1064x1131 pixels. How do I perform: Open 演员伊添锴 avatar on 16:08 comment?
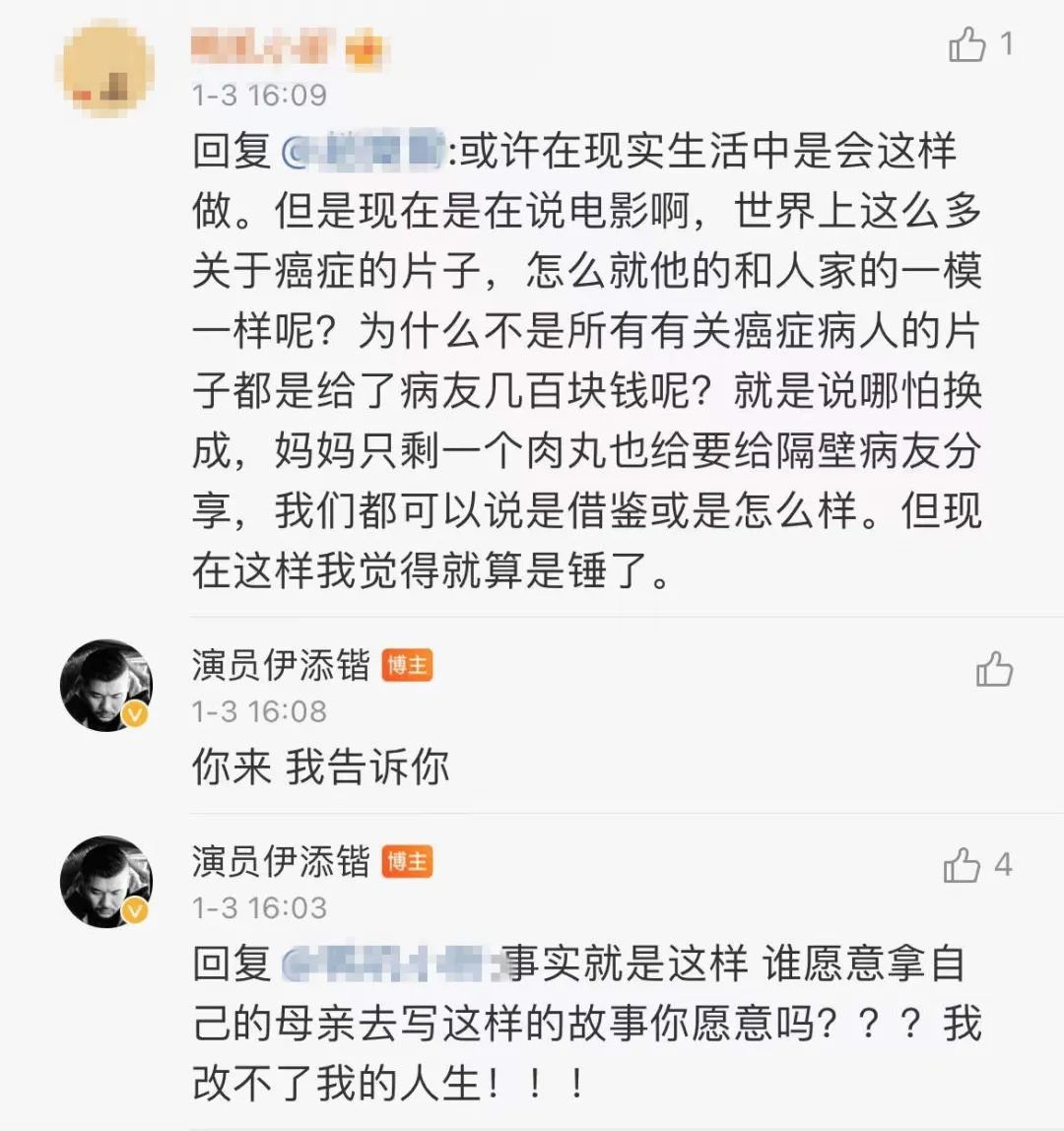coord(106,685)
